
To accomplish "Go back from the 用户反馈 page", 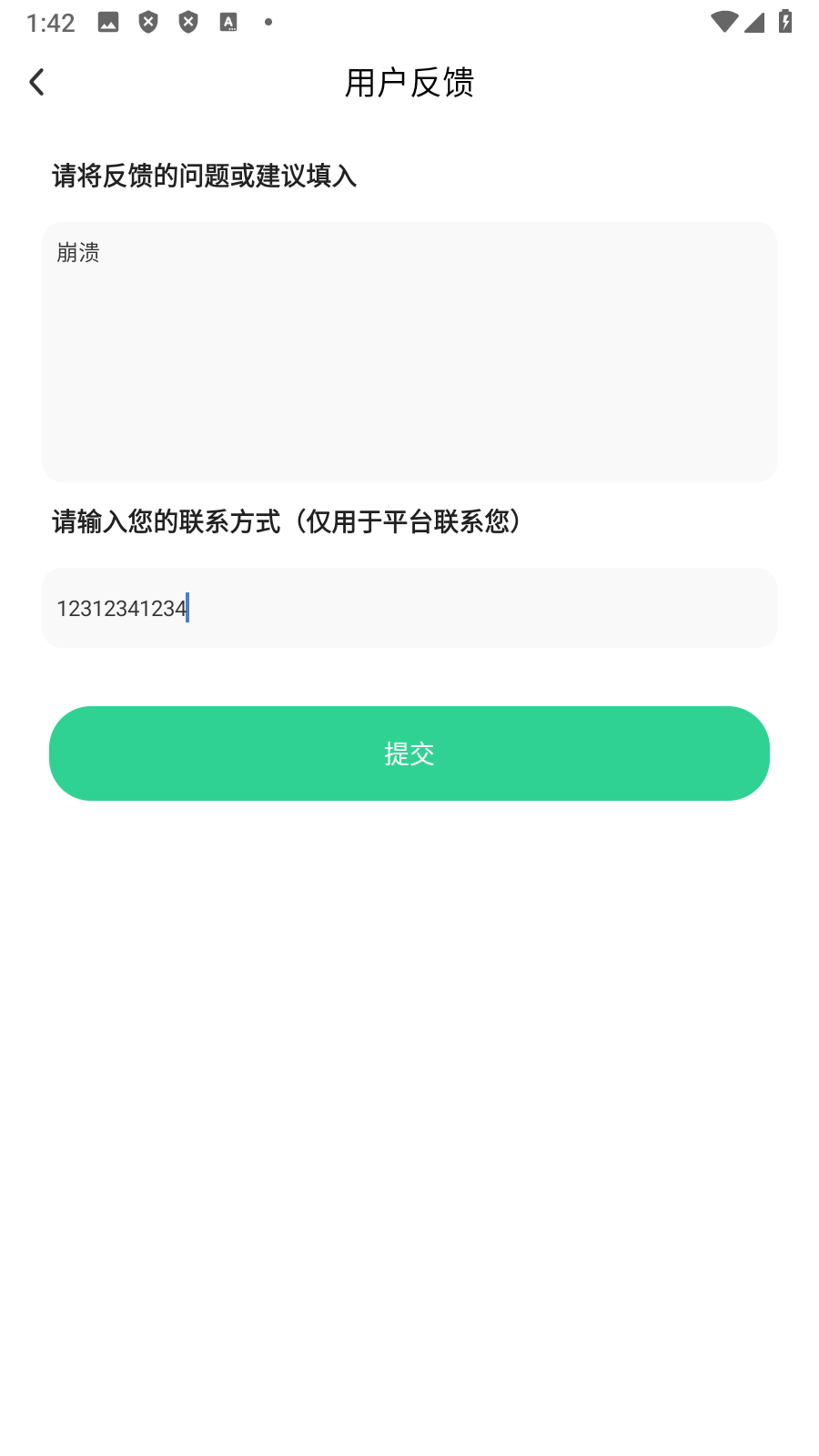I will pos(36,82).
